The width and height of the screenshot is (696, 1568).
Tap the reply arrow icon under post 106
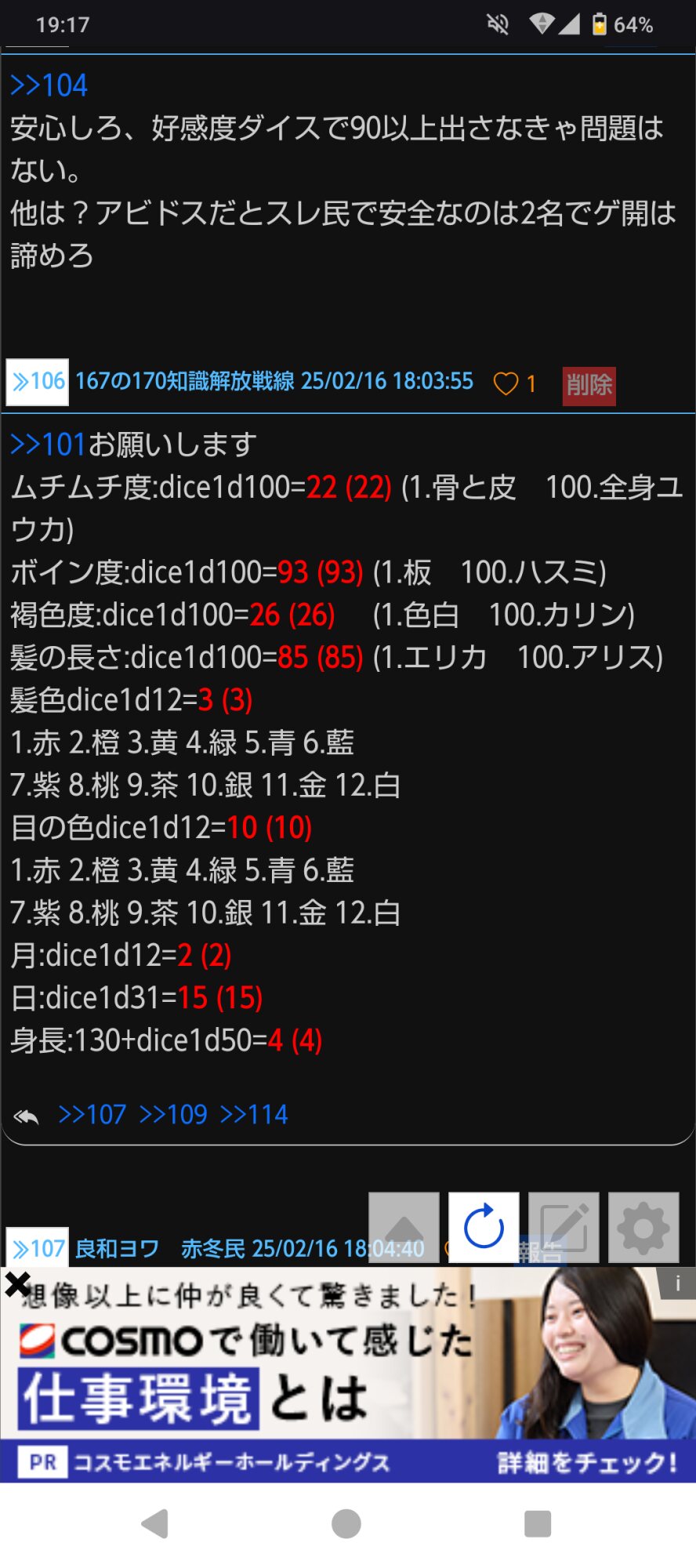pyautogui.click(x=27, y=1116)
